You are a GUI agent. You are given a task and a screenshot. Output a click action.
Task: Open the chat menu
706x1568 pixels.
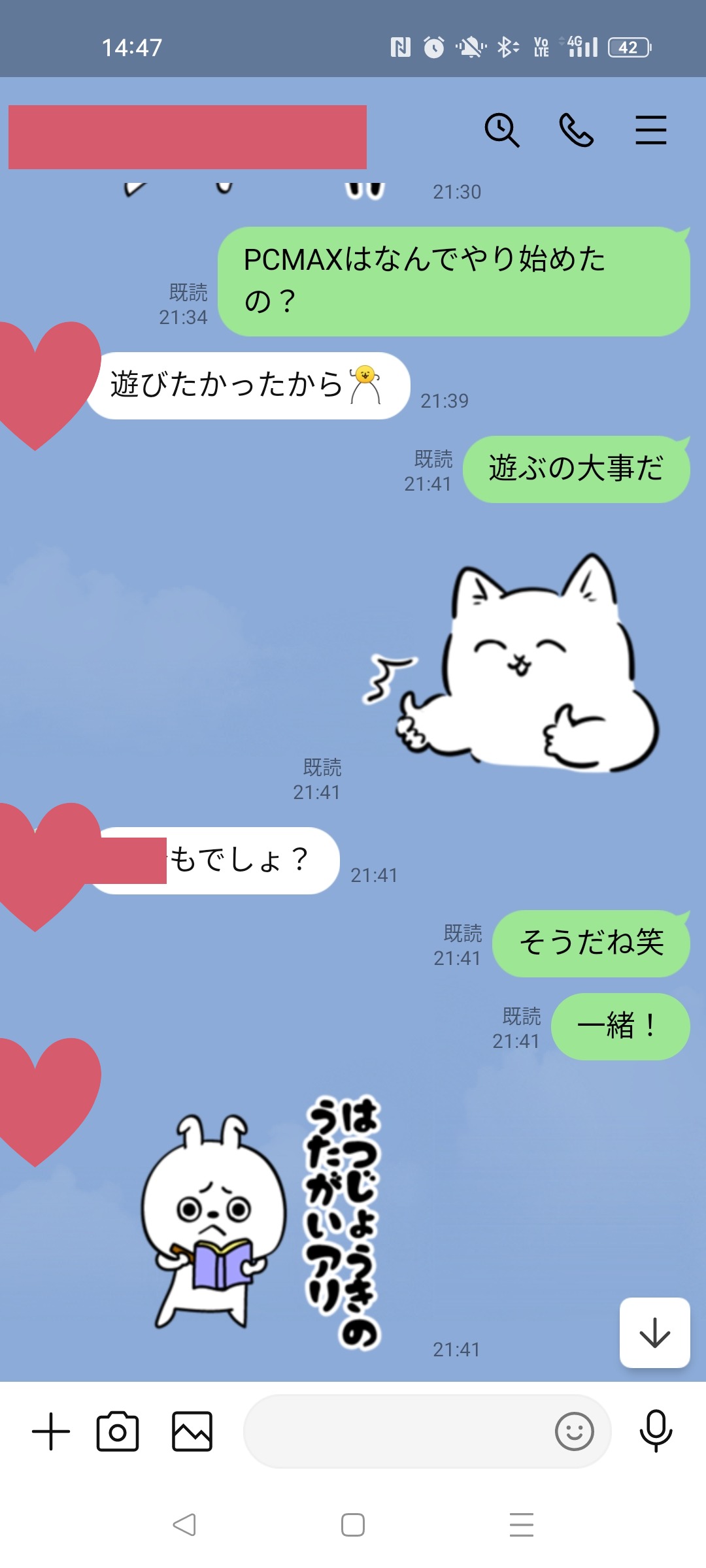[x=651, y=130]
